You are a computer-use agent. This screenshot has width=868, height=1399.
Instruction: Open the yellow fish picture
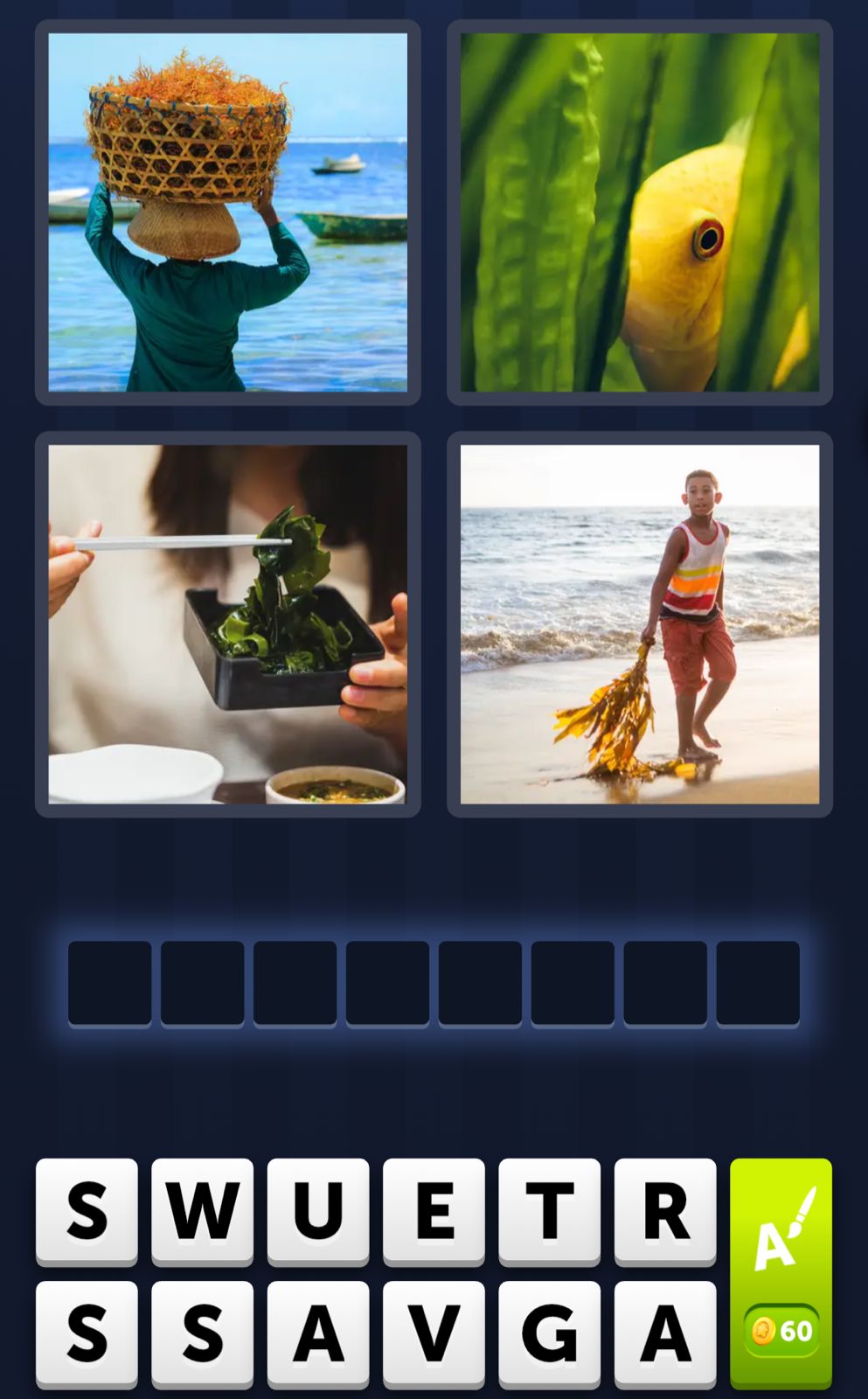coord(640,212)
